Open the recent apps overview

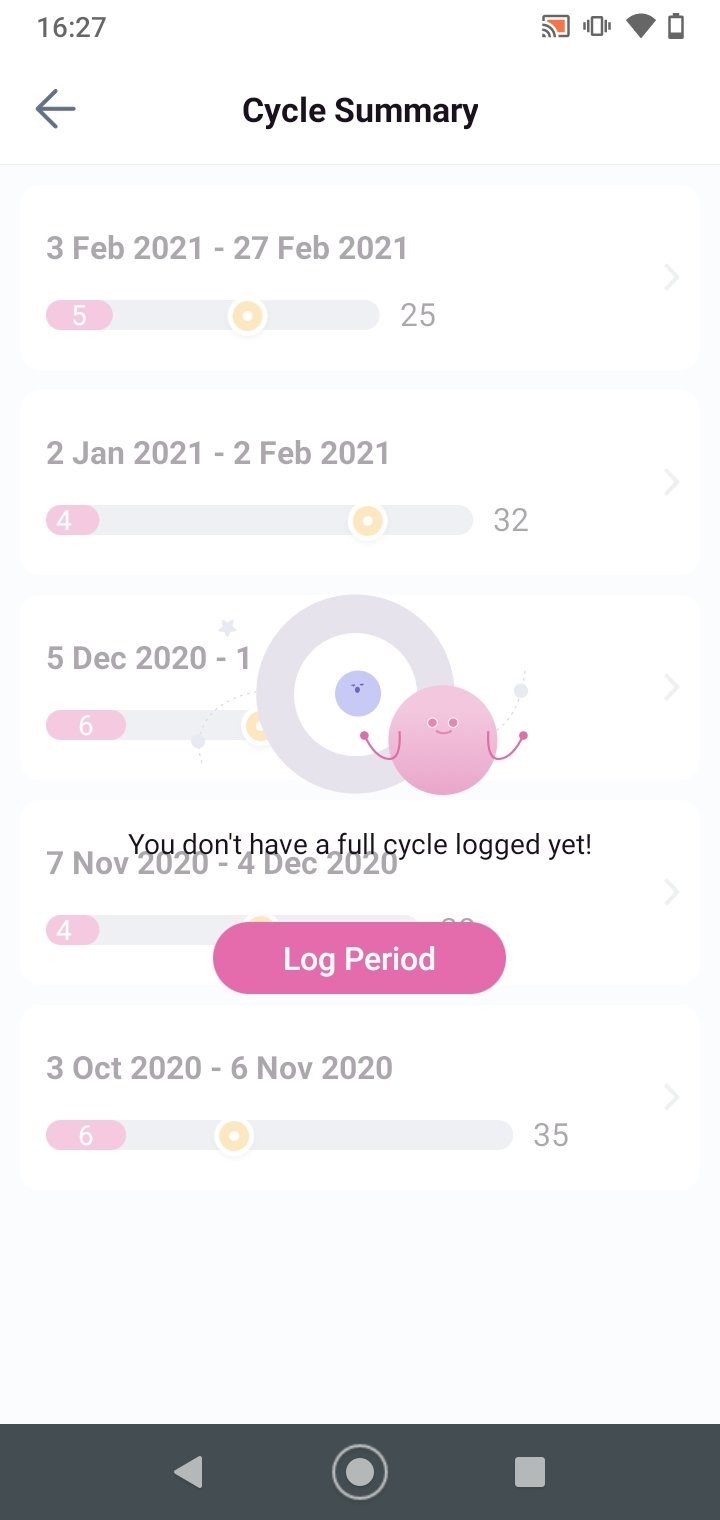click(x=529, y=1472)
